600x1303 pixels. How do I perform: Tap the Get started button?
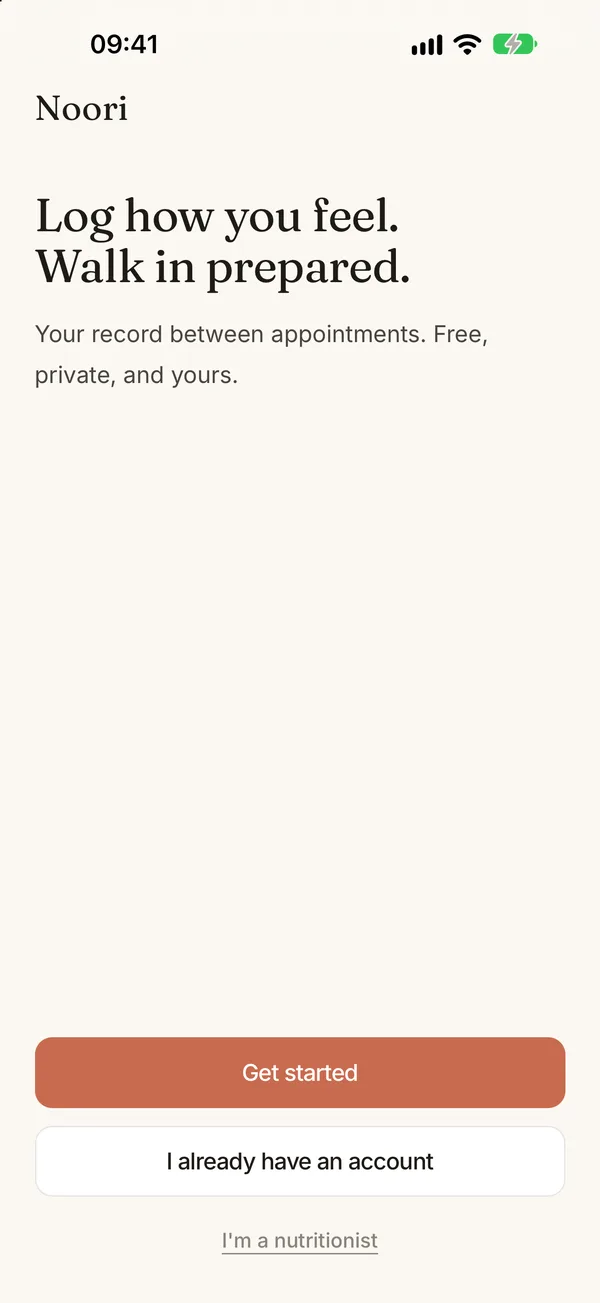tap(300, 1072)
